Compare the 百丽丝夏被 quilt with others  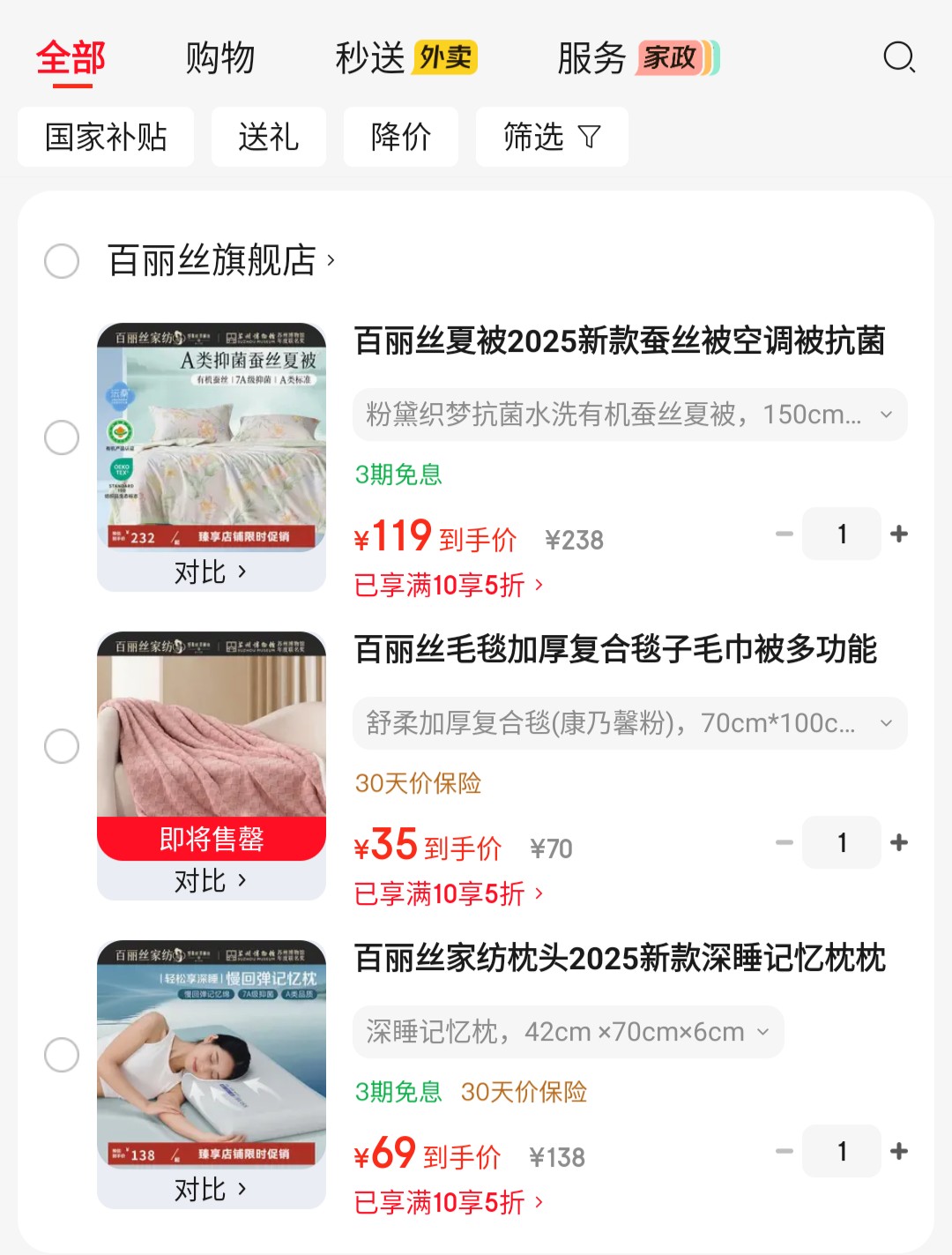211,572
